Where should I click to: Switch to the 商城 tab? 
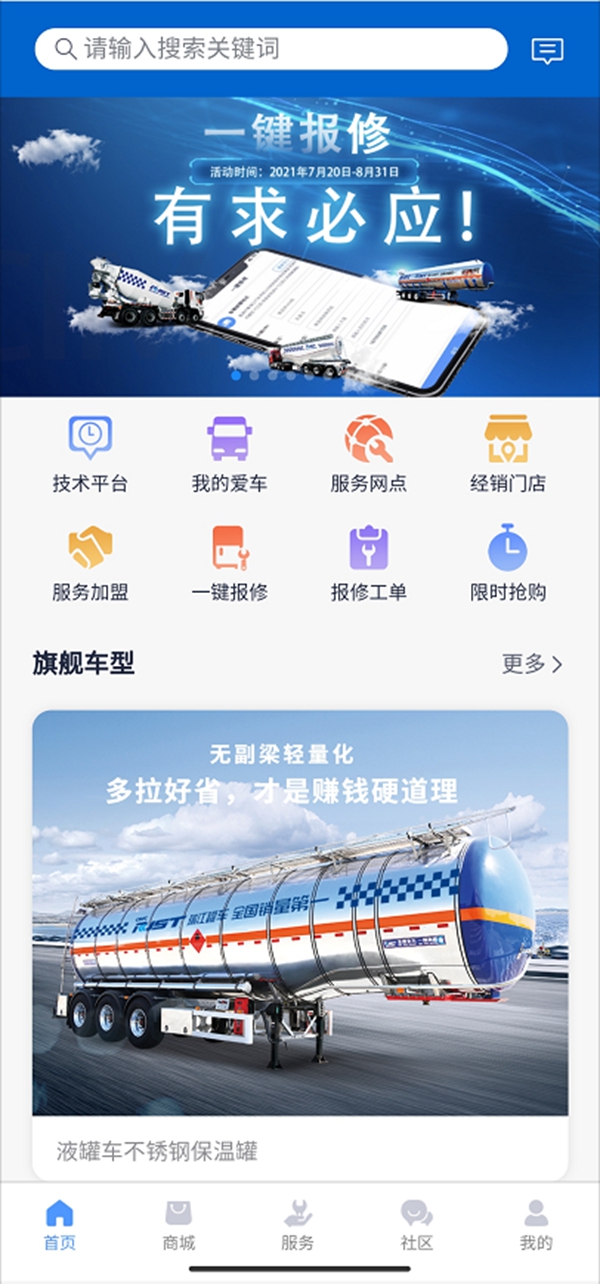(179, 1226)
